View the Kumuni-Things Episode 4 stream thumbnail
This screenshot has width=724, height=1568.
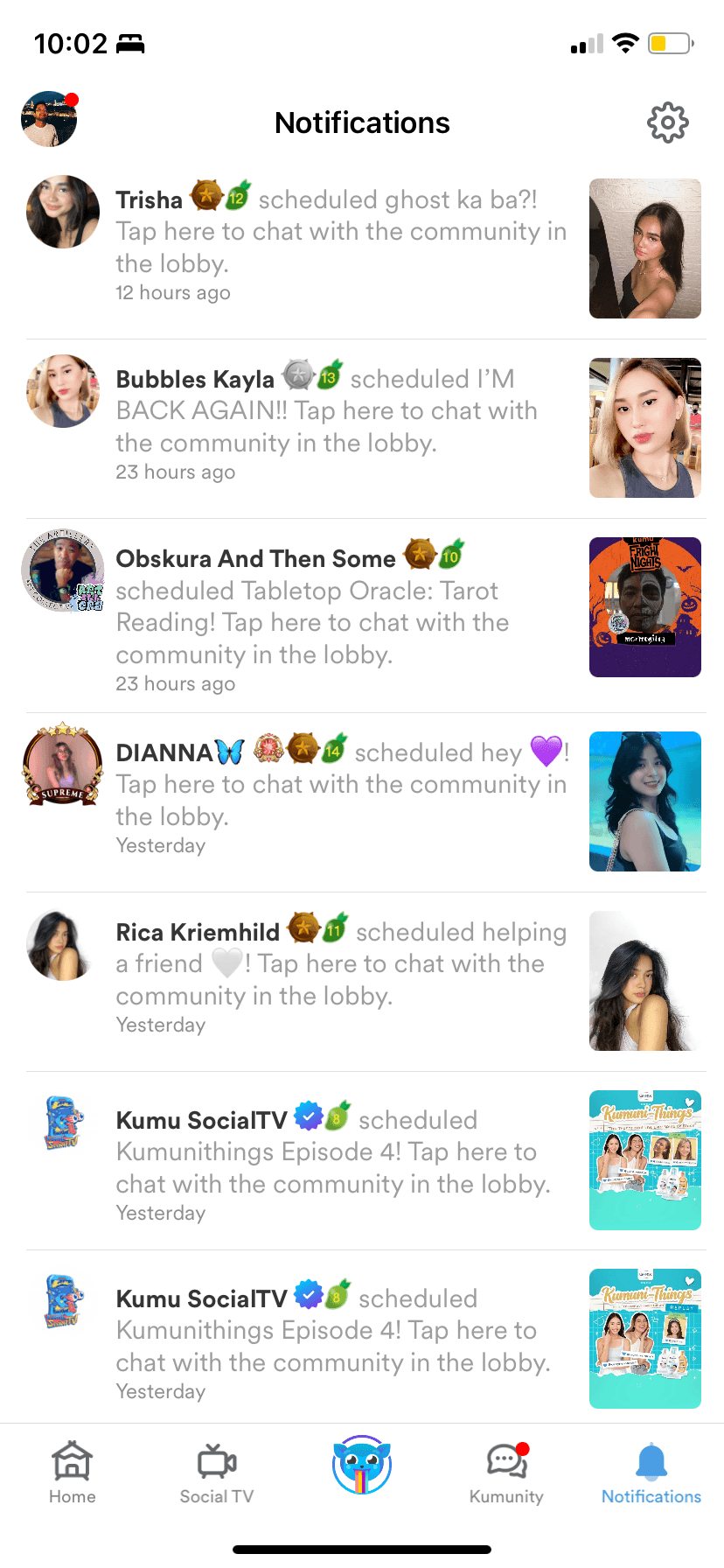(644, 1159)
